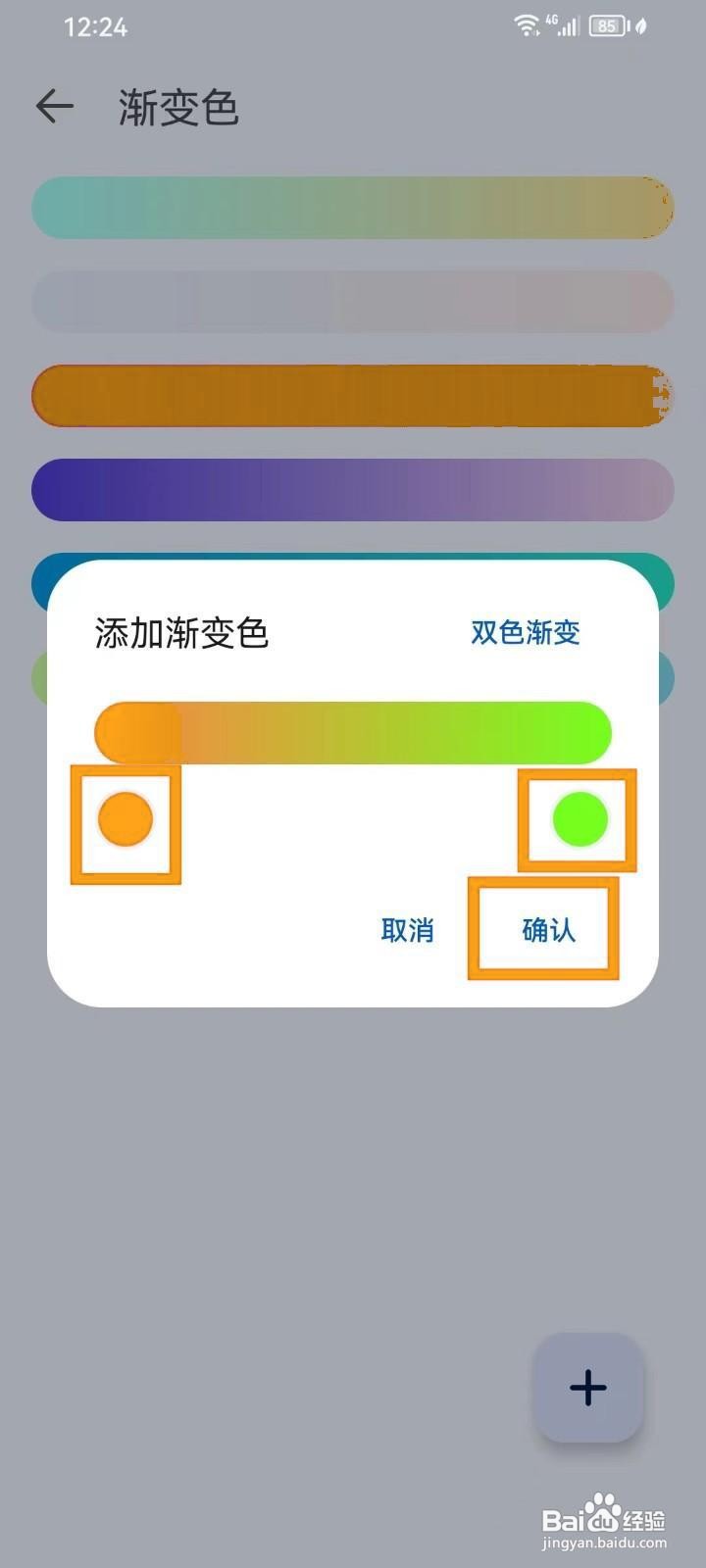Tap the back arrow next to 渐变色

(54, 106)
